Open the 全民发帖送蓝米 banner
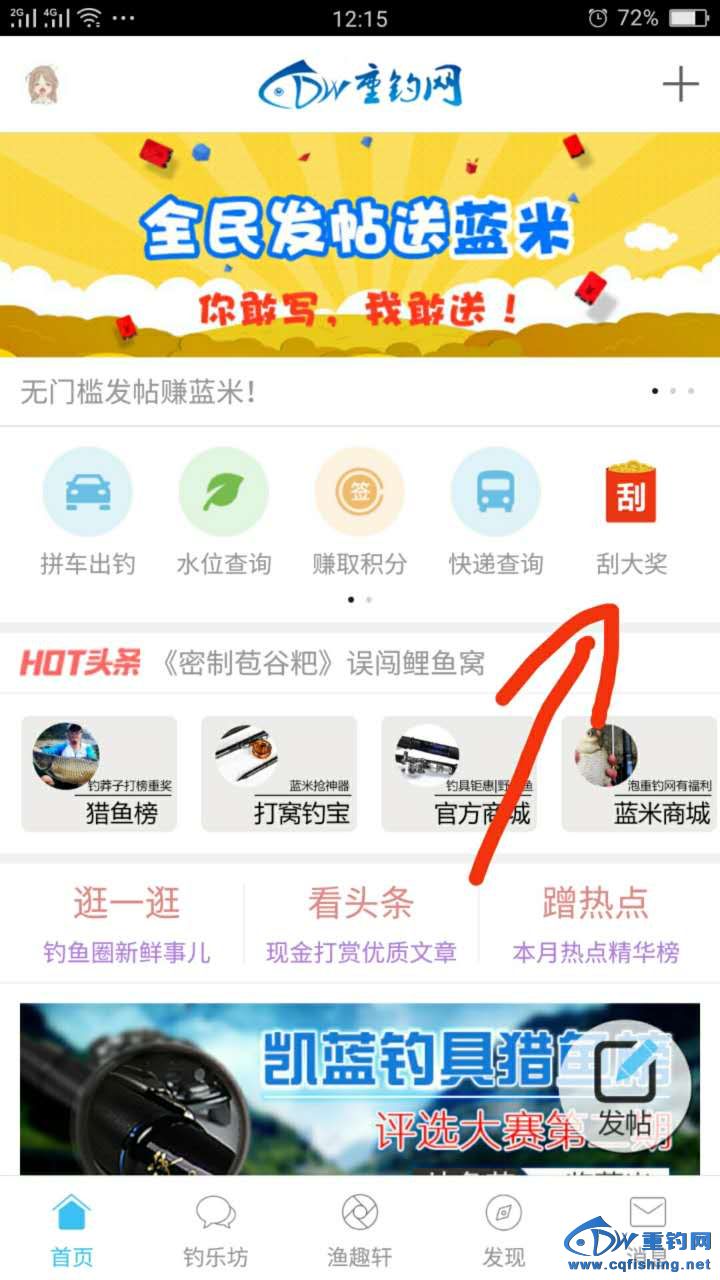Image resolution: width=720 pixels, height=1280 pixels. [x=360, y=244]
